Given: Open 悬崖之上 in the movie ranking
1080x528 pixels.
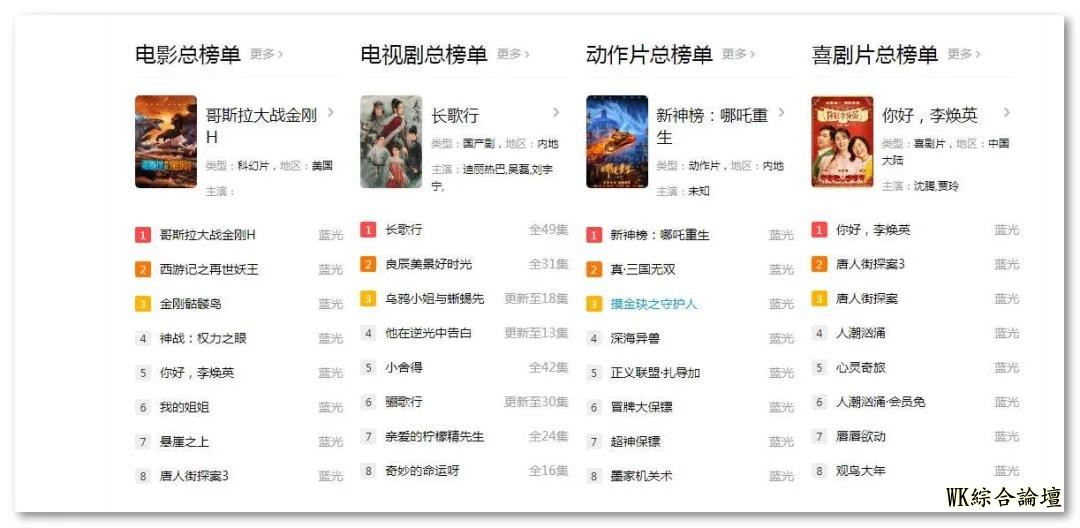Looking at the screenshot, I should pyautogui.click(x=185, y=441).
